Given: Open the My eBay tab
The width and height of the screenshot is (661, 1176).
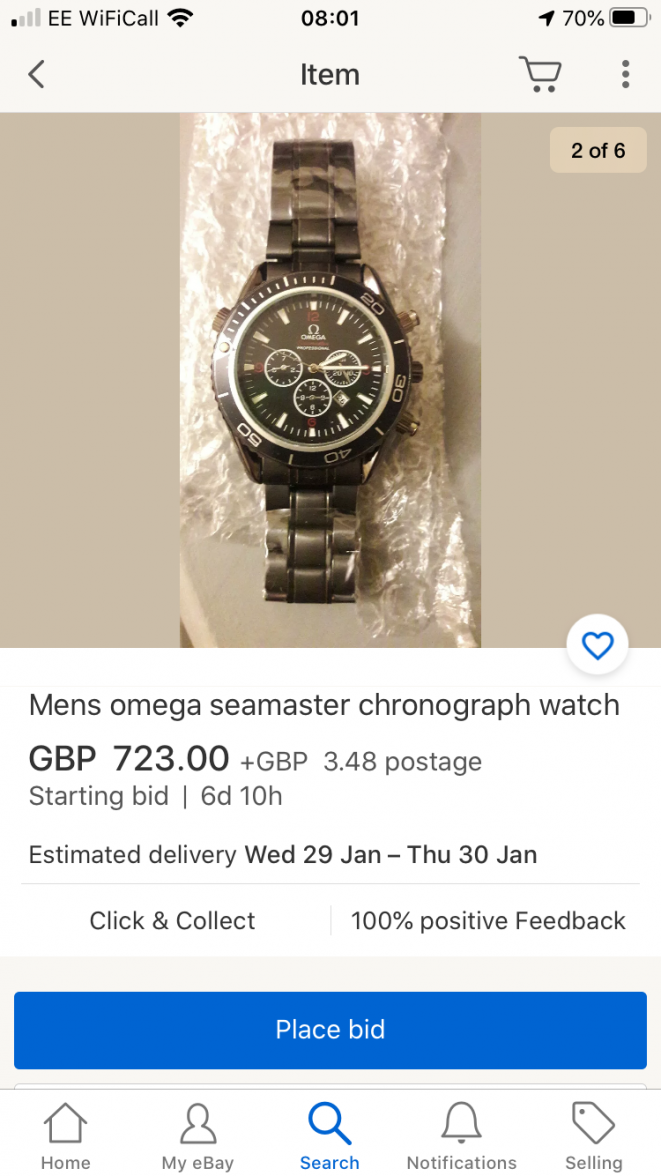Looking at the screenshot, I should [x=198, y=1135].
